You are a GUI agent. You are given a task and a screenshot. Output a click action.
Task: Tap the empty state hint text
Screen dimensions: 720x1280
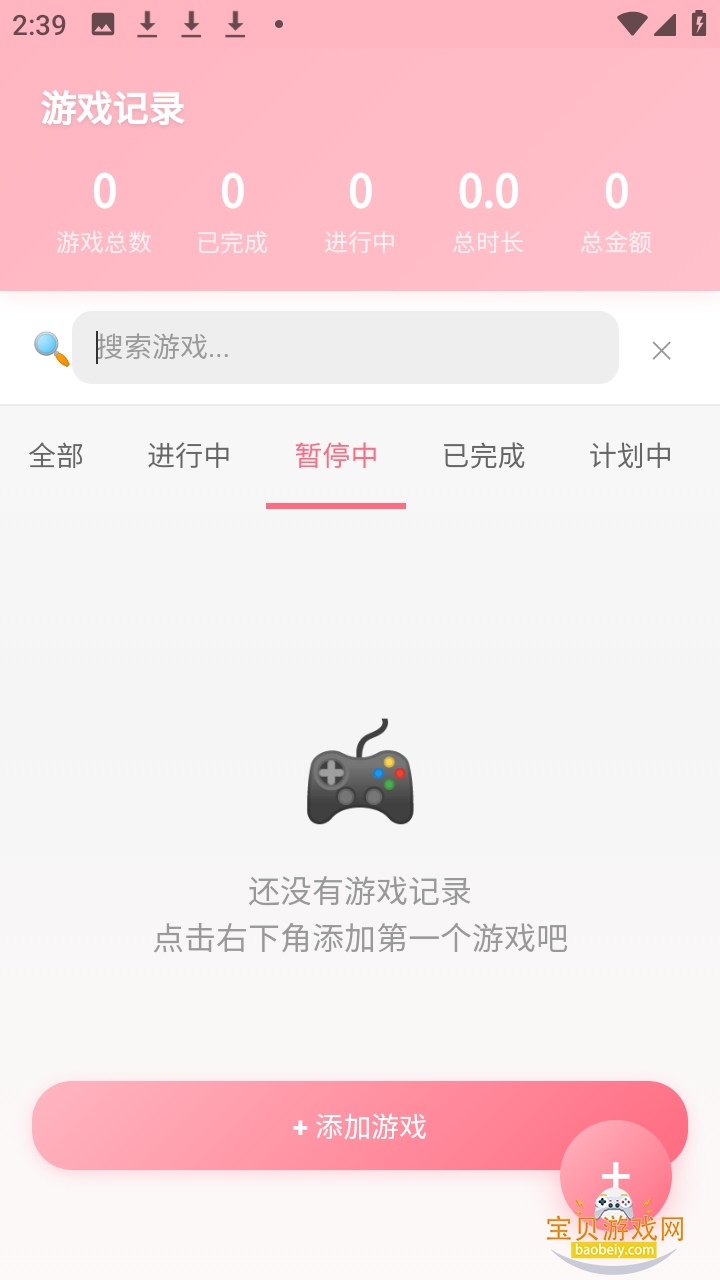tap(360, 913)
